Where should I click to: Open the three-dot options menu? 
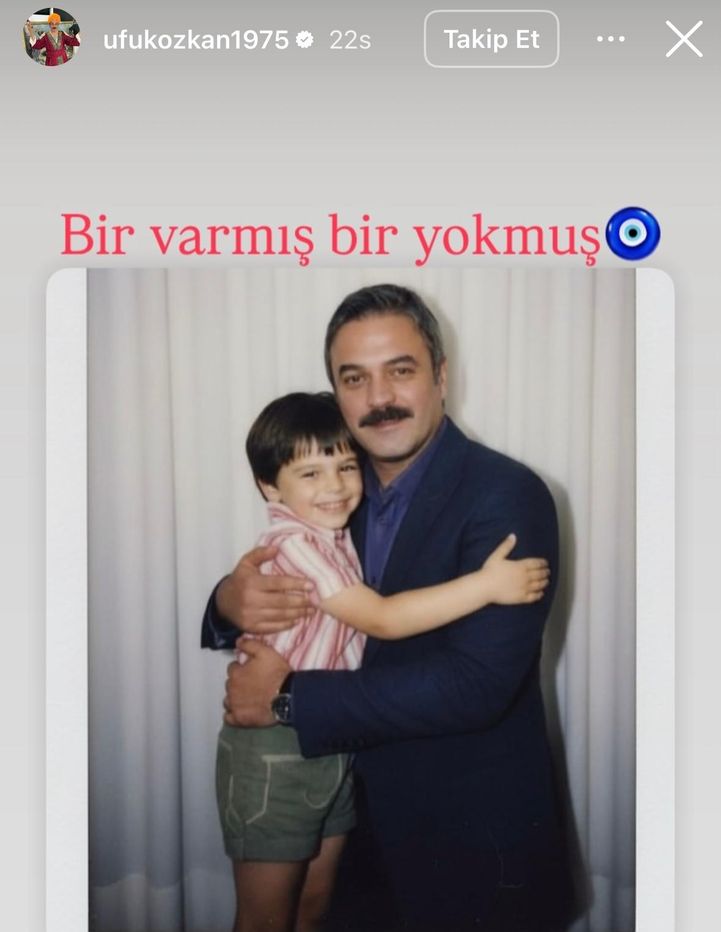click(610, 39)
